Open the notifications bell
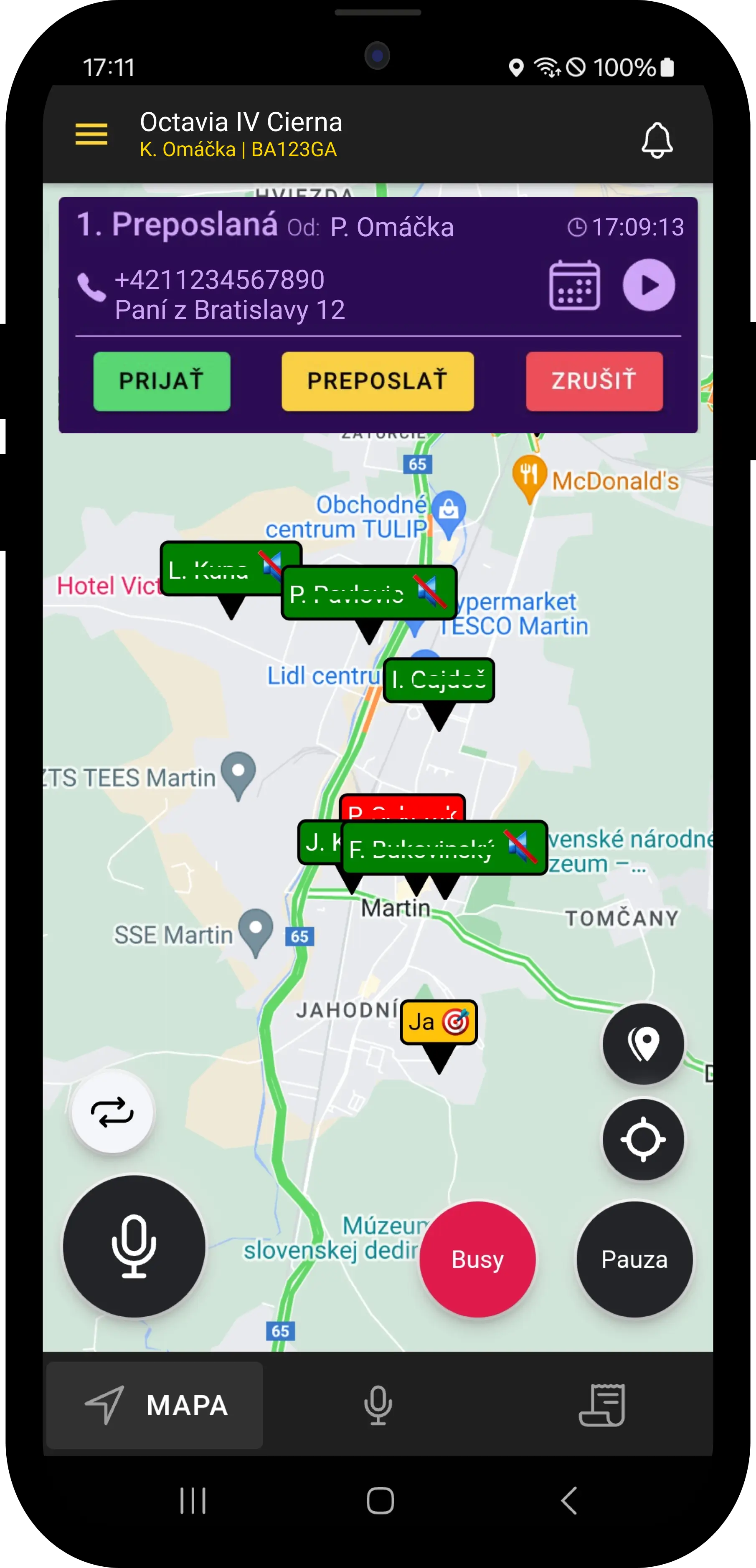Screen dimensions: 756x1568 click(657, 140)
